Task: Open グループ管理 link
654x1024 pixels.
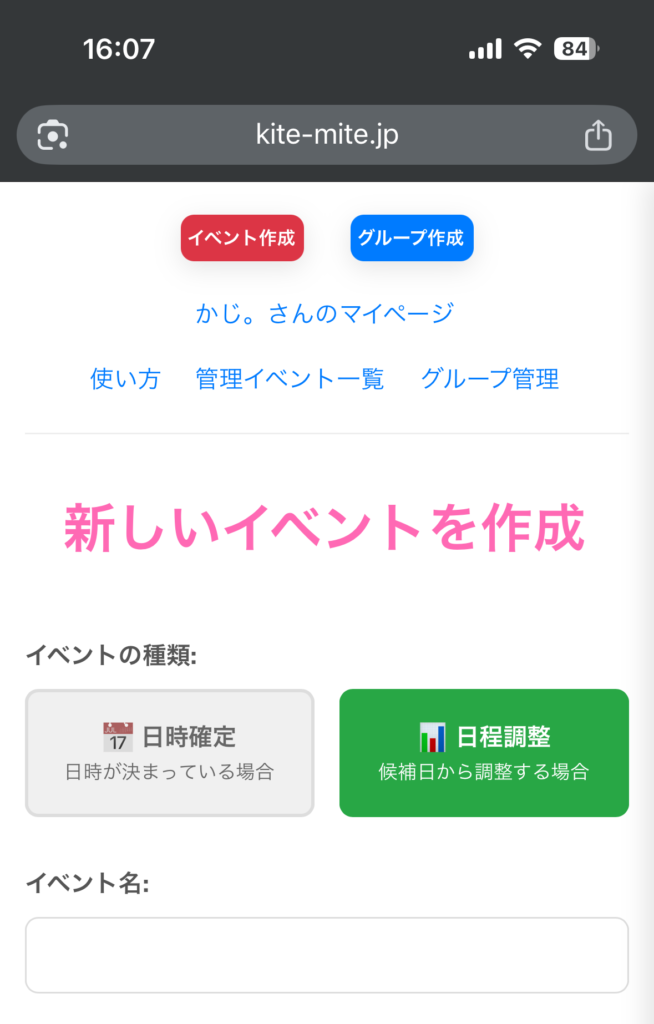Action: click(x=489, y=379)
